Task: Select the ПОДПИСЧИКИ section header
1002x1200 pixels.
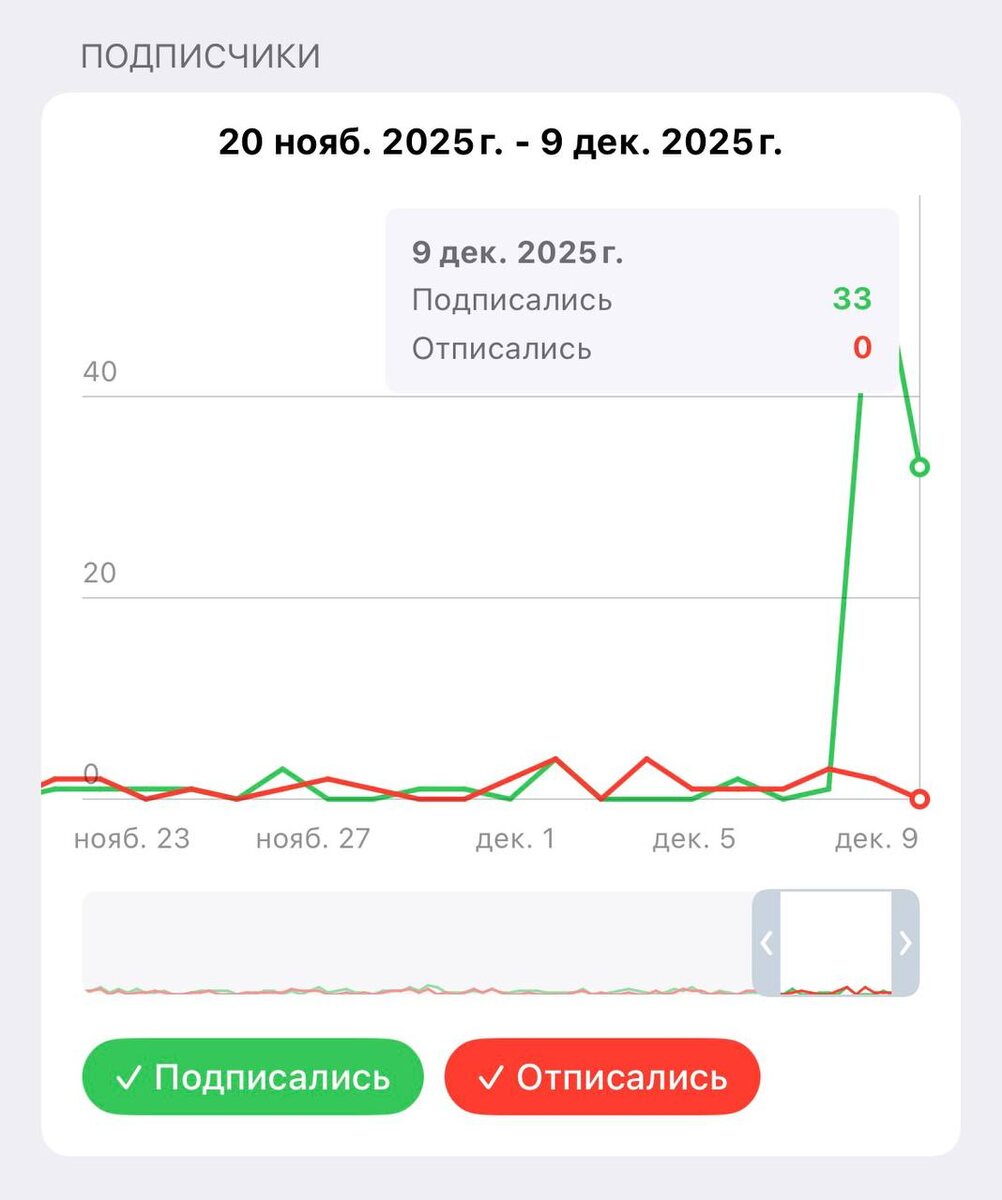Action: (203, 55)
